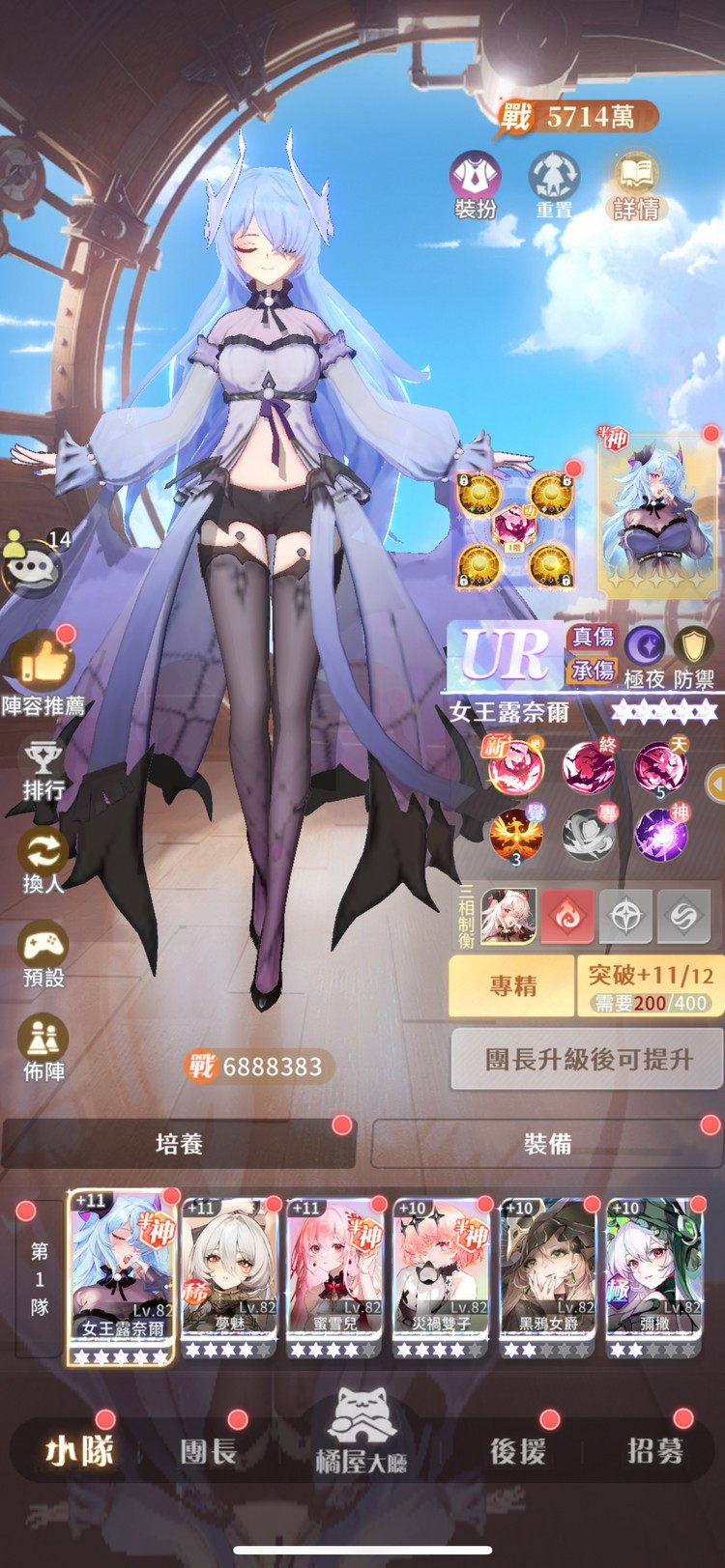The image size is (725, 1568).
Task: Open the 詳情 details icon
Action: tap(636, 184)
